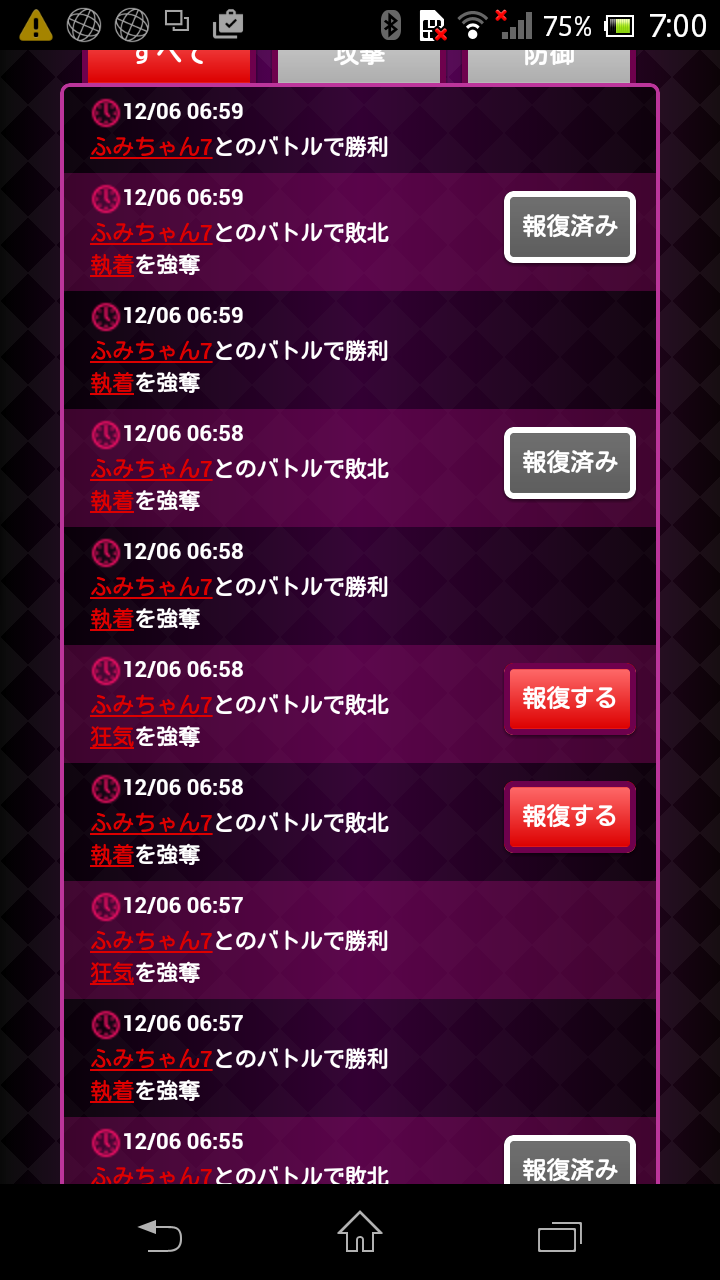Image resolution: width=720 pixels, height=1280 pixels.
Task: Tap 報復する on the 06:58 狂気 defeat
Action: 569,699
